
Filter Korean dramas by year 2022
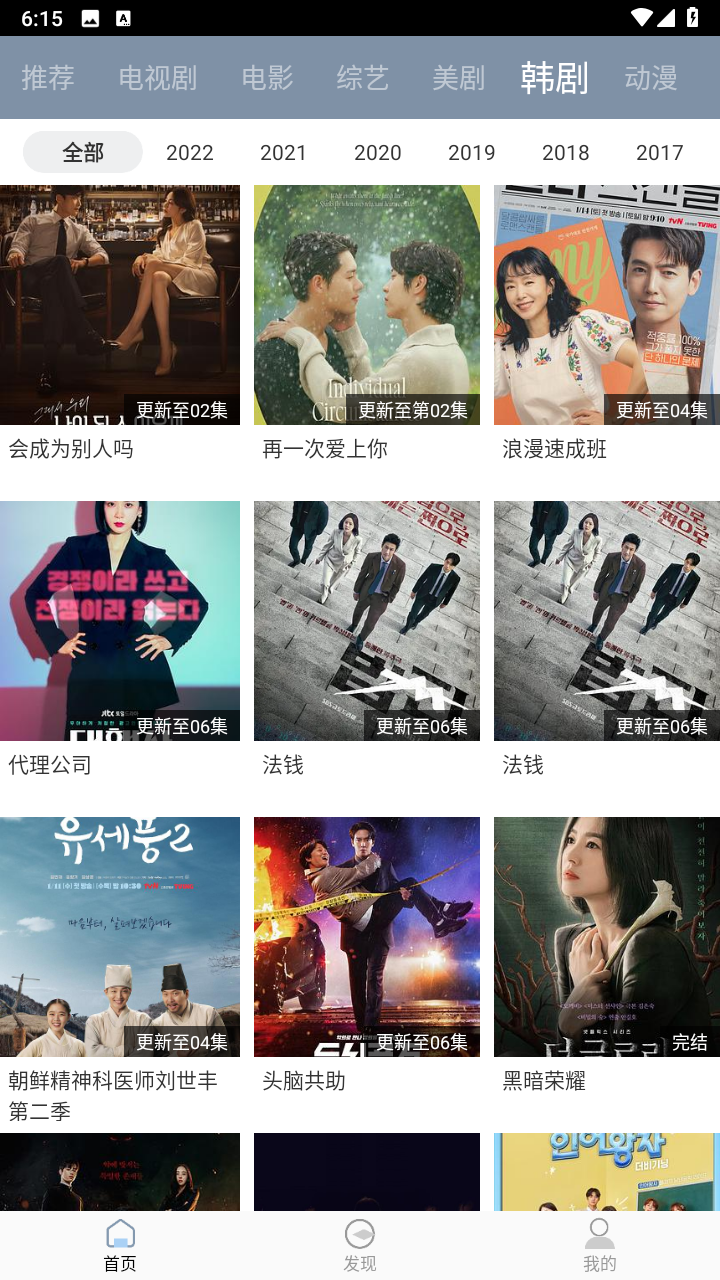pyautogui.click(x=190, y=152)
